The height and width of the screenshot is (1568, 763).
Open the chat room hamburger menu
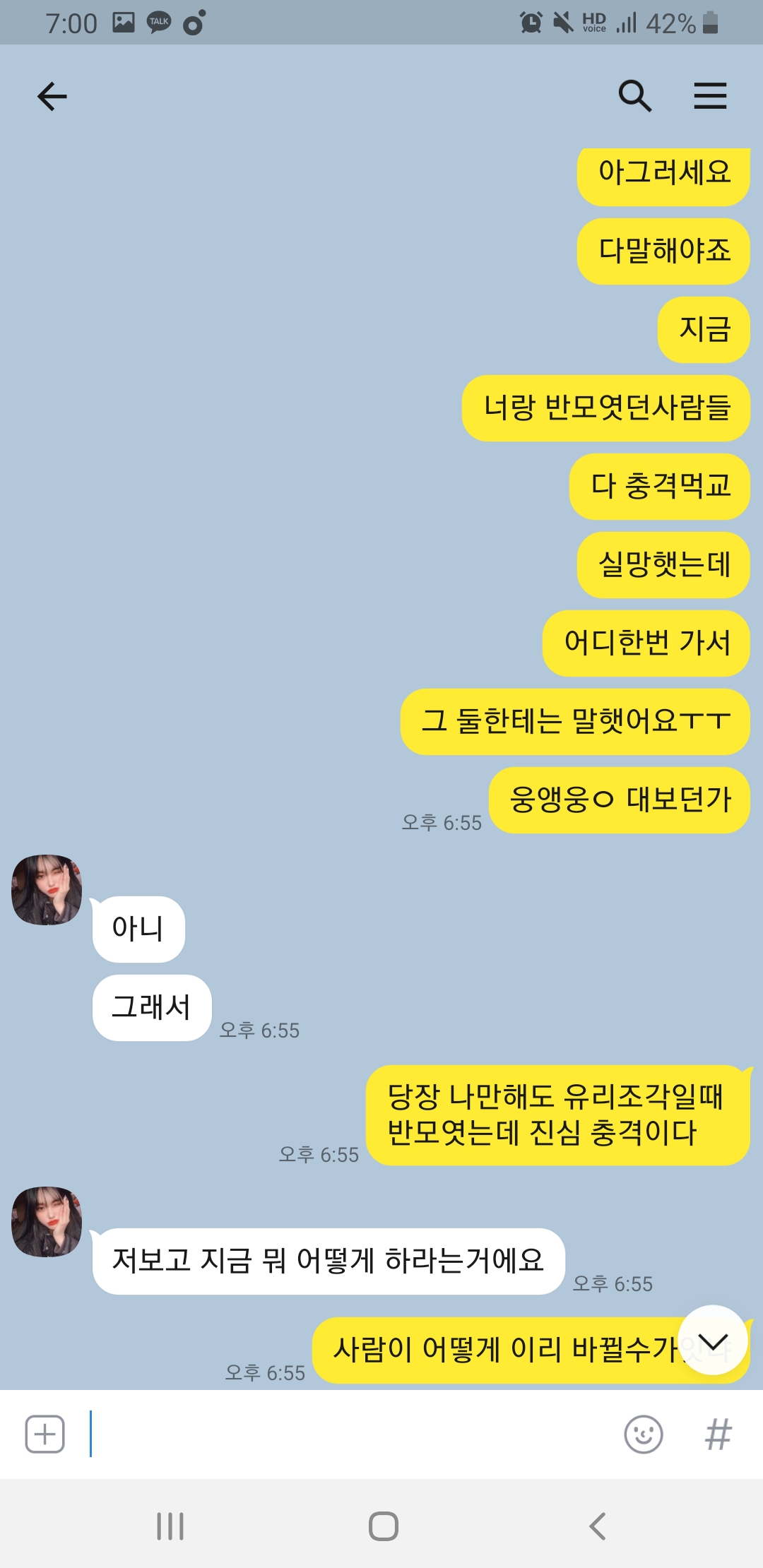[710, 96]
